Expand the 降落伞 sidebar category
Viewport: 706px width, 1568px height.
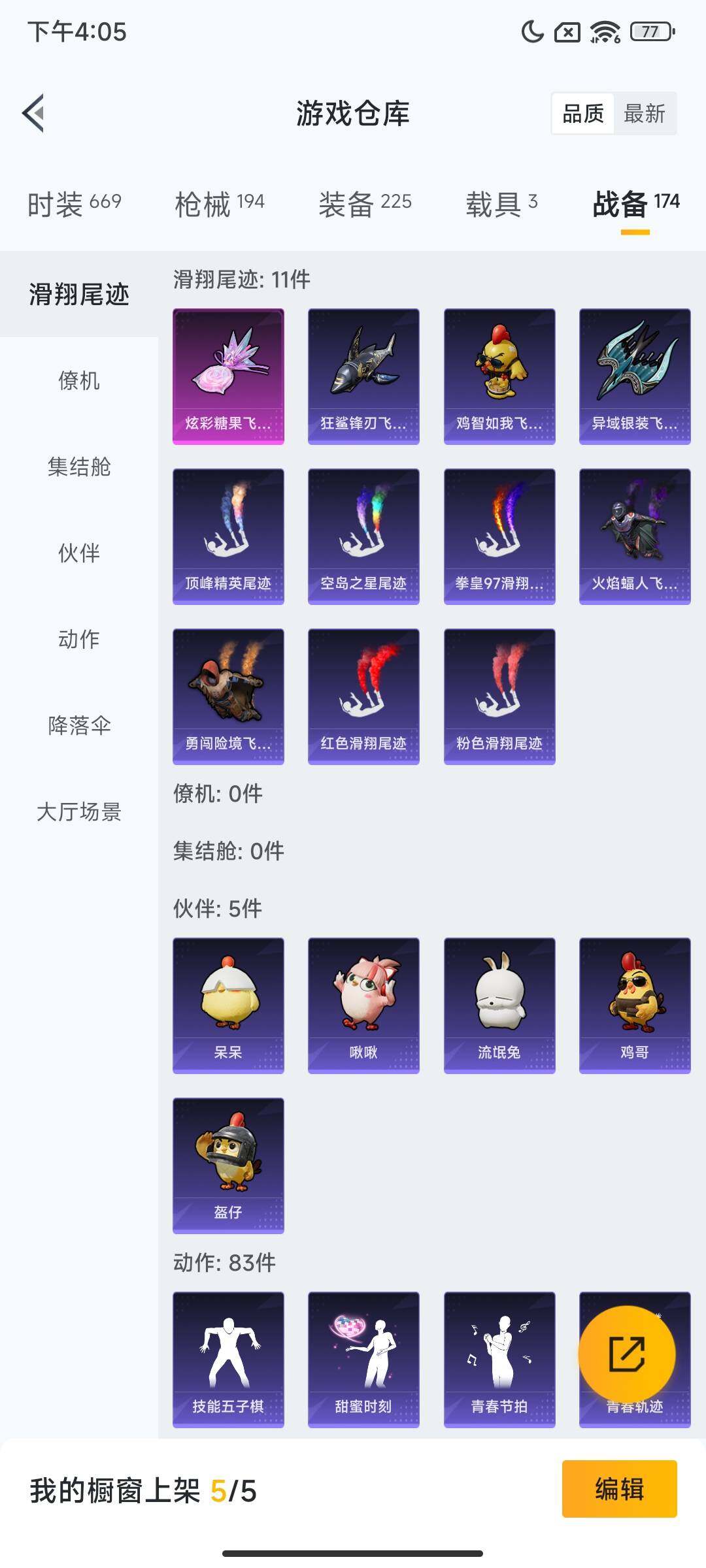(x=78, y=725)
